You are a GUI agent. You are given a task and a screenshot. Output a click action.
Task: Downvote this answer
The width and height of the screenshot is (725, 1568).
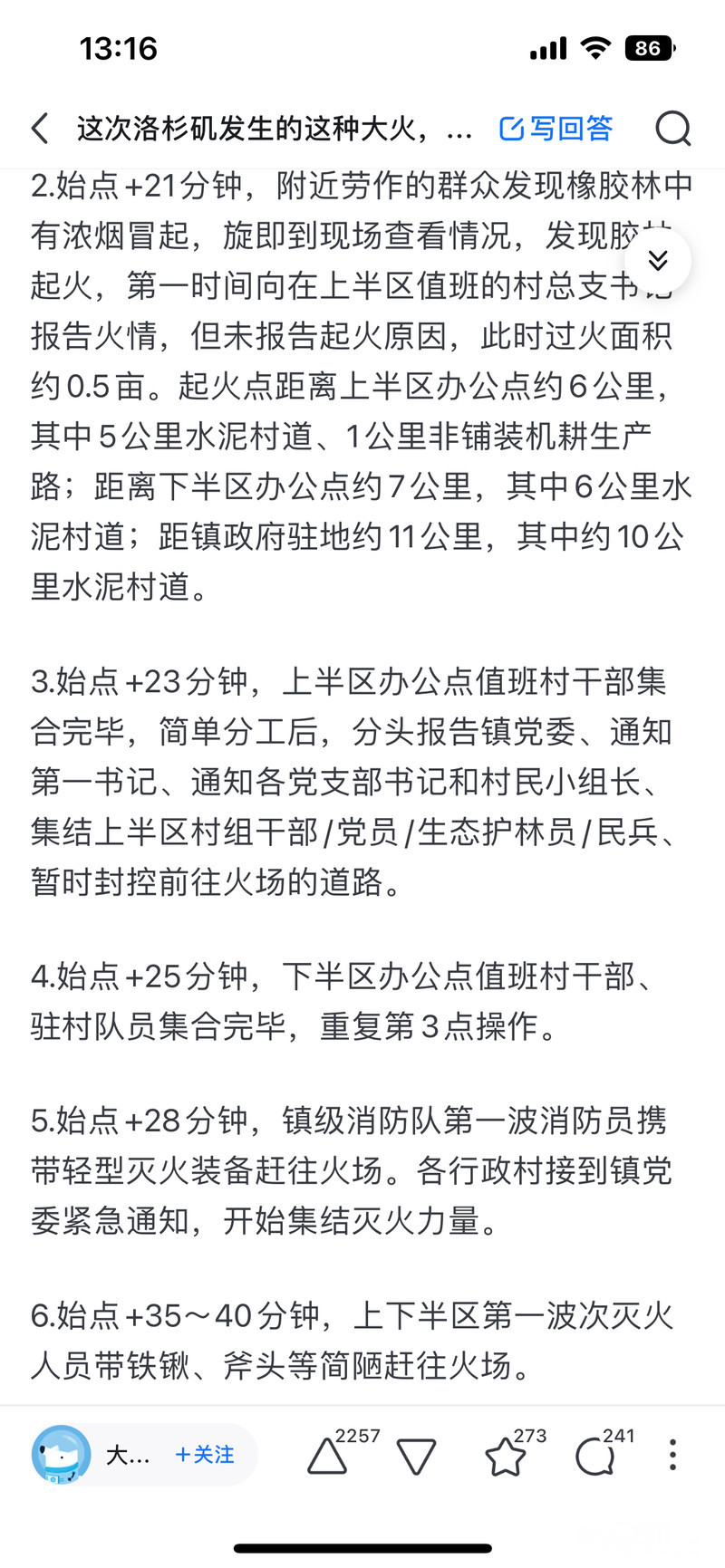(416, 1457)
